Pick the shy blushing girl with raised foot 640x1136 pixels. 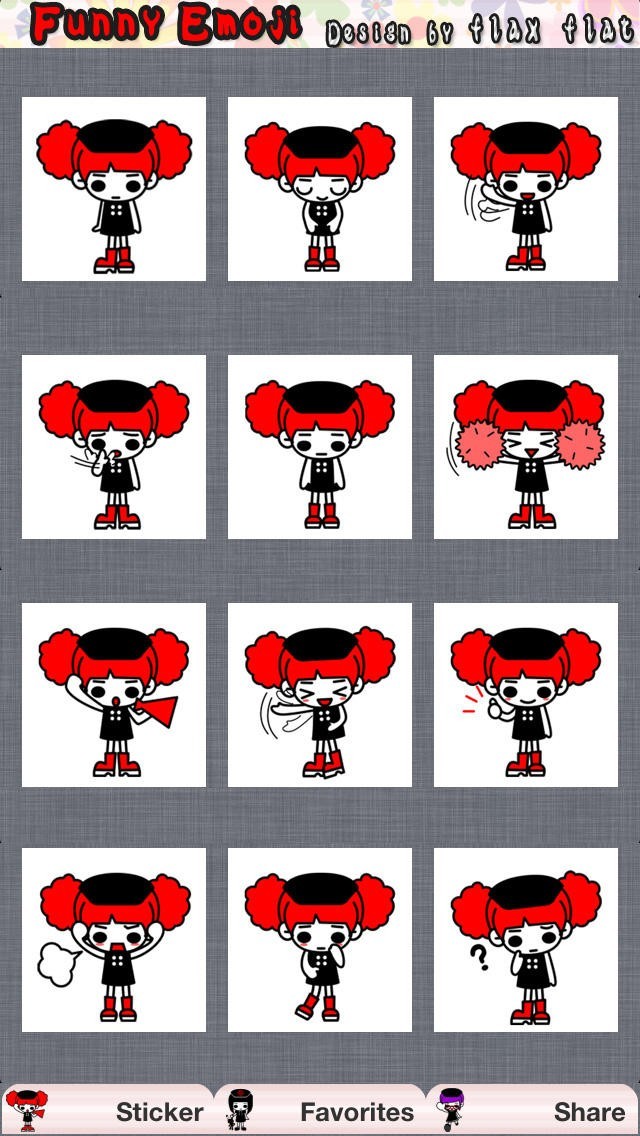coord(320,940)
